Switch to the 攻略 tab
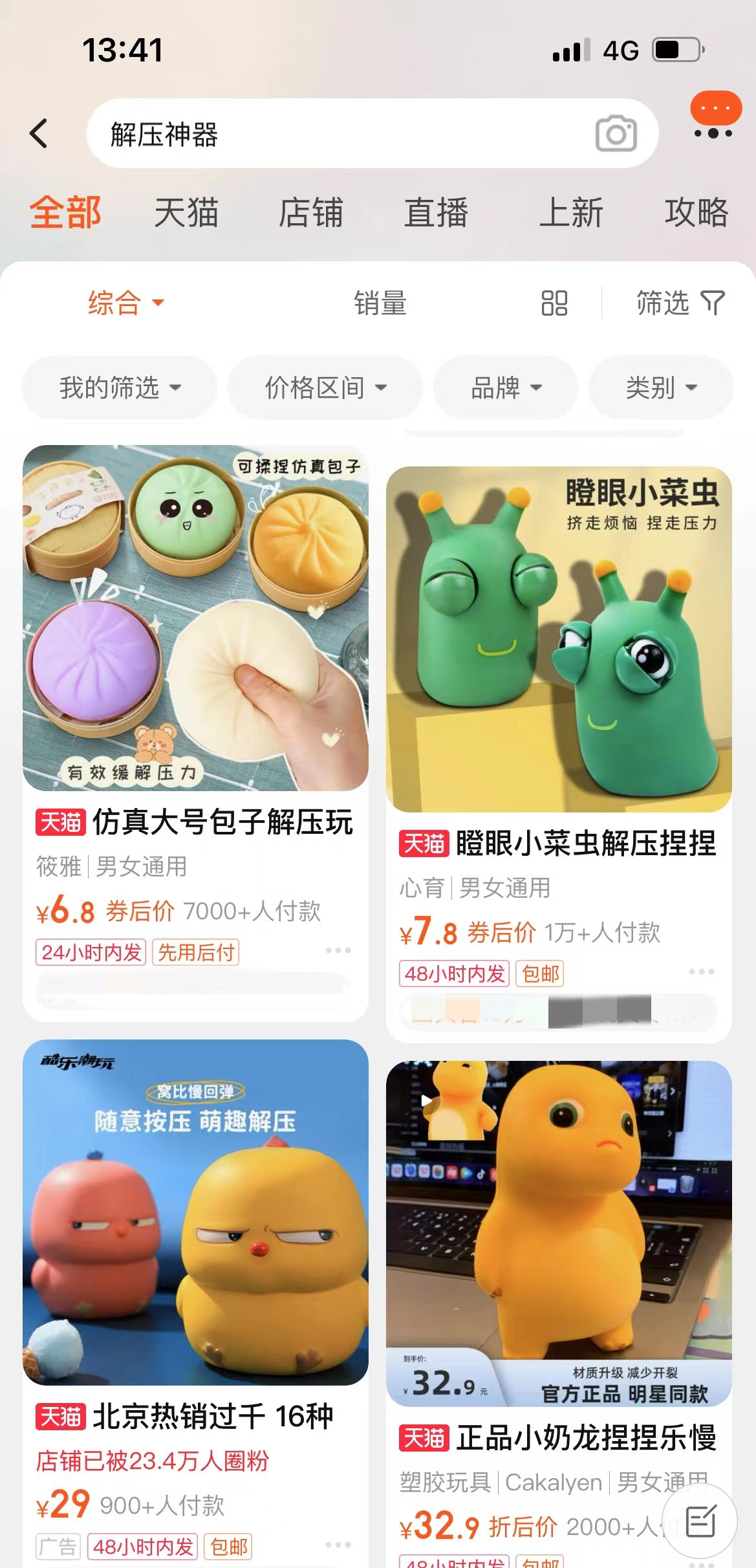The width and height of the screenshot is (756, 1568). click(697, 213)
